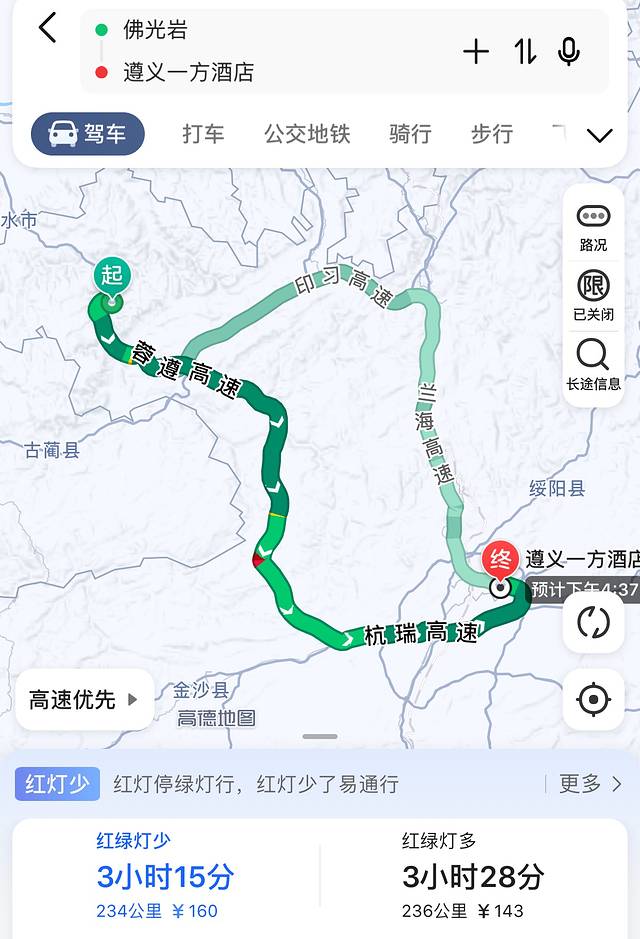This screenshot has width=640, height=939.
Task: Expand more travel modes with the chevron
Action: tap(599, 136)
